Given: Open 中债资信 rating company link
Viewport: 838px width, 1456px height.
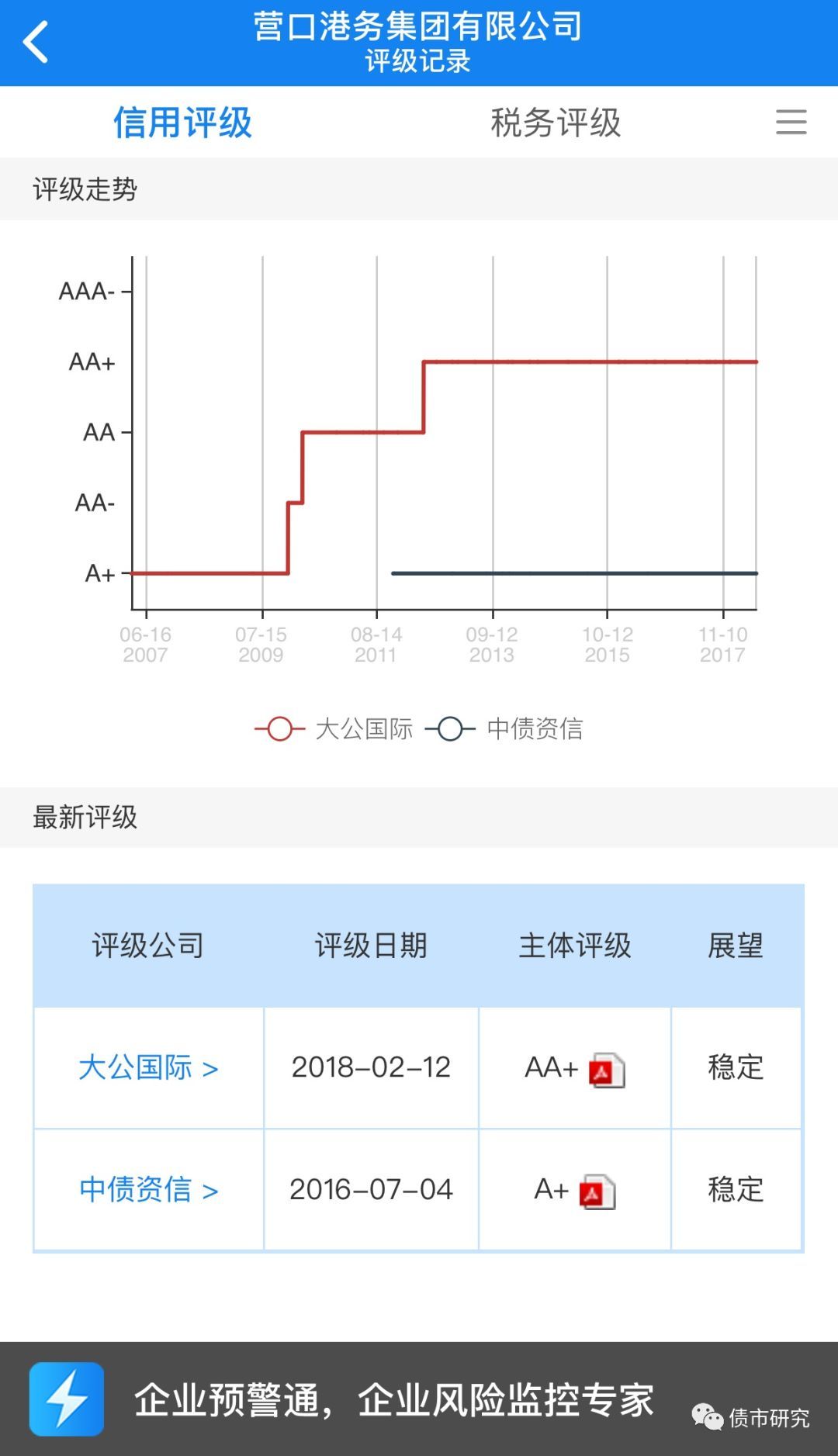Looking at the screenshot, I should click(148, 1189).
